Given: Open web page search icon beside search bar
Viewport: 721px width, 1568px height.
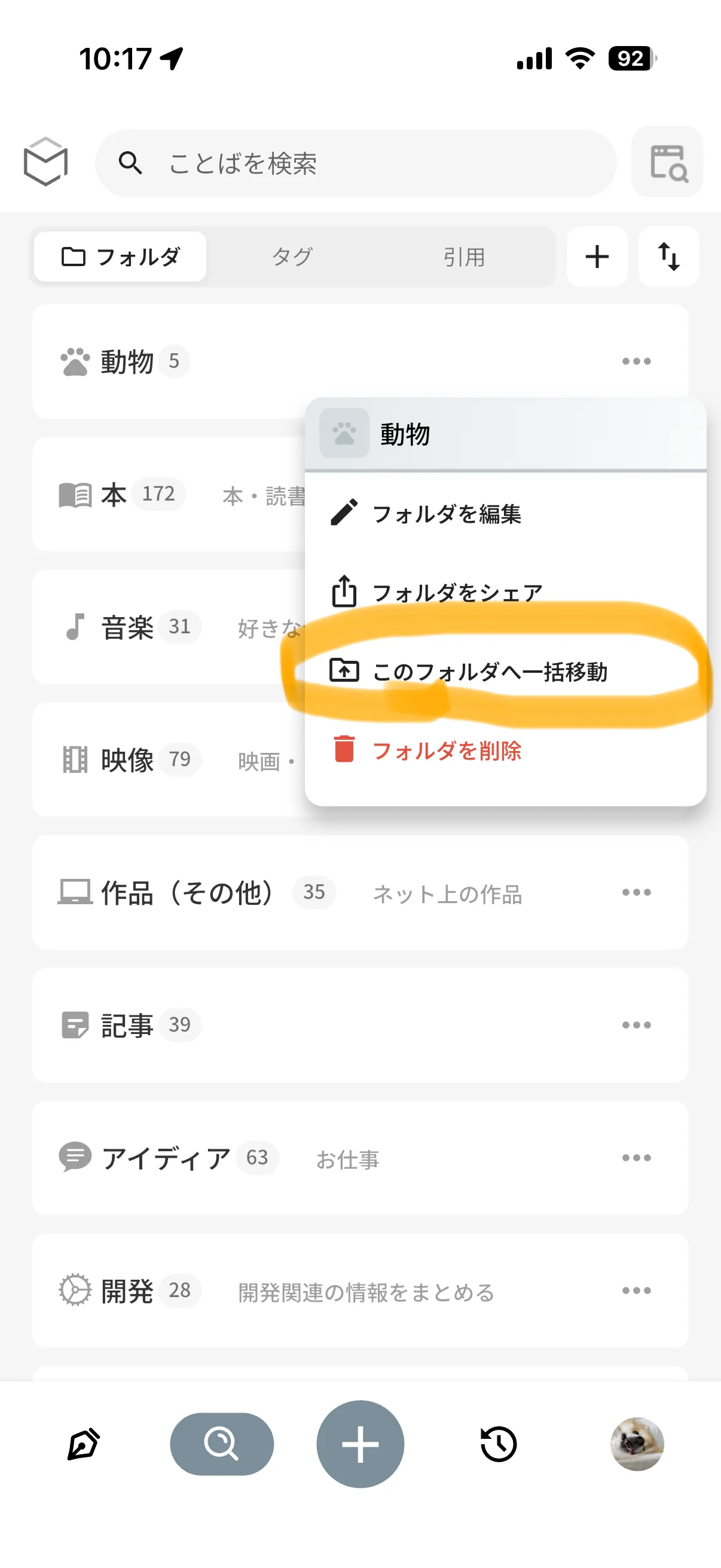Looking at the screenshot, I should (667, 162).
